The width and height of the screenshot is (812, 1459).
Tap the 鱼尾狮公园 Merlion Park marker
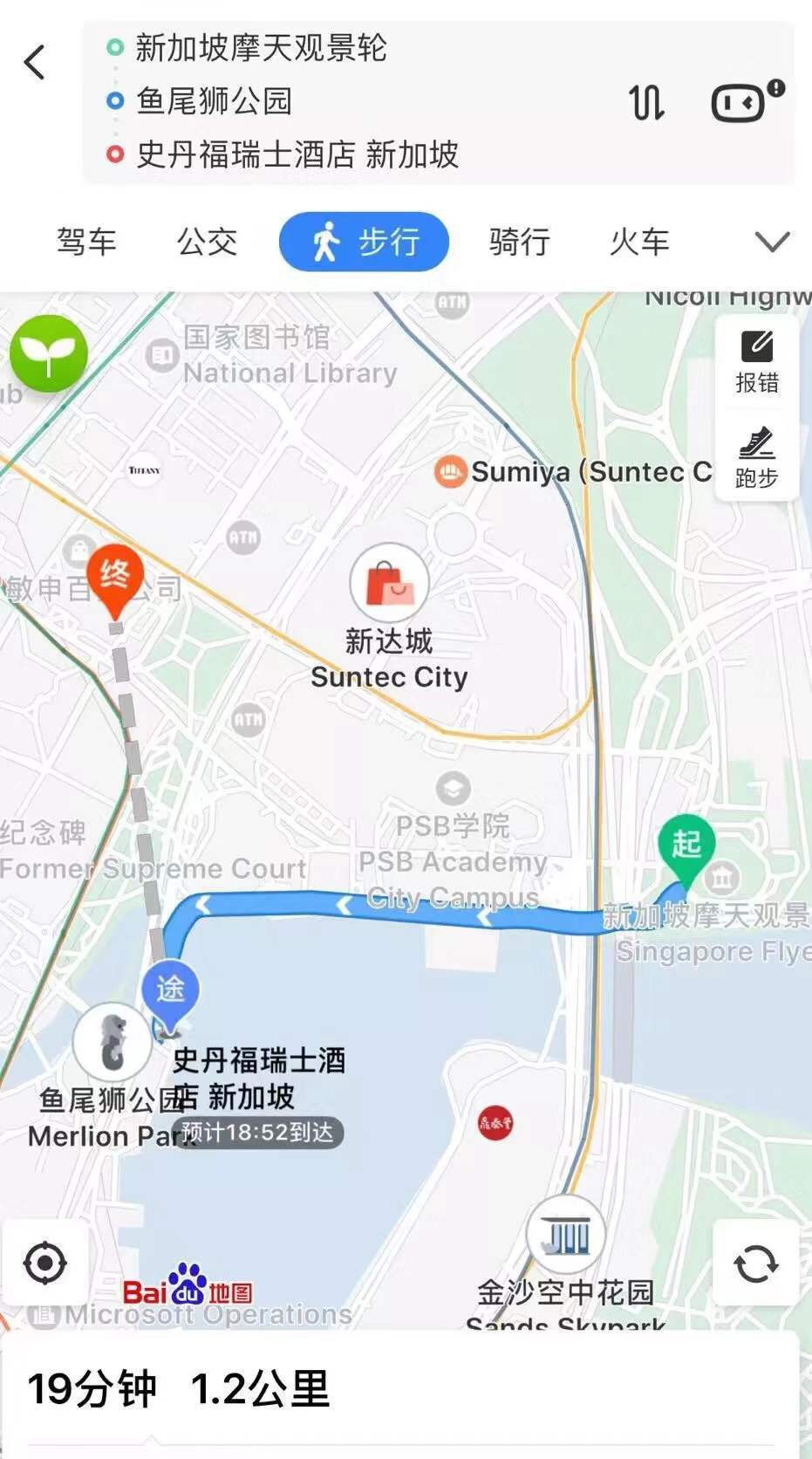(x=112, y=1042)
